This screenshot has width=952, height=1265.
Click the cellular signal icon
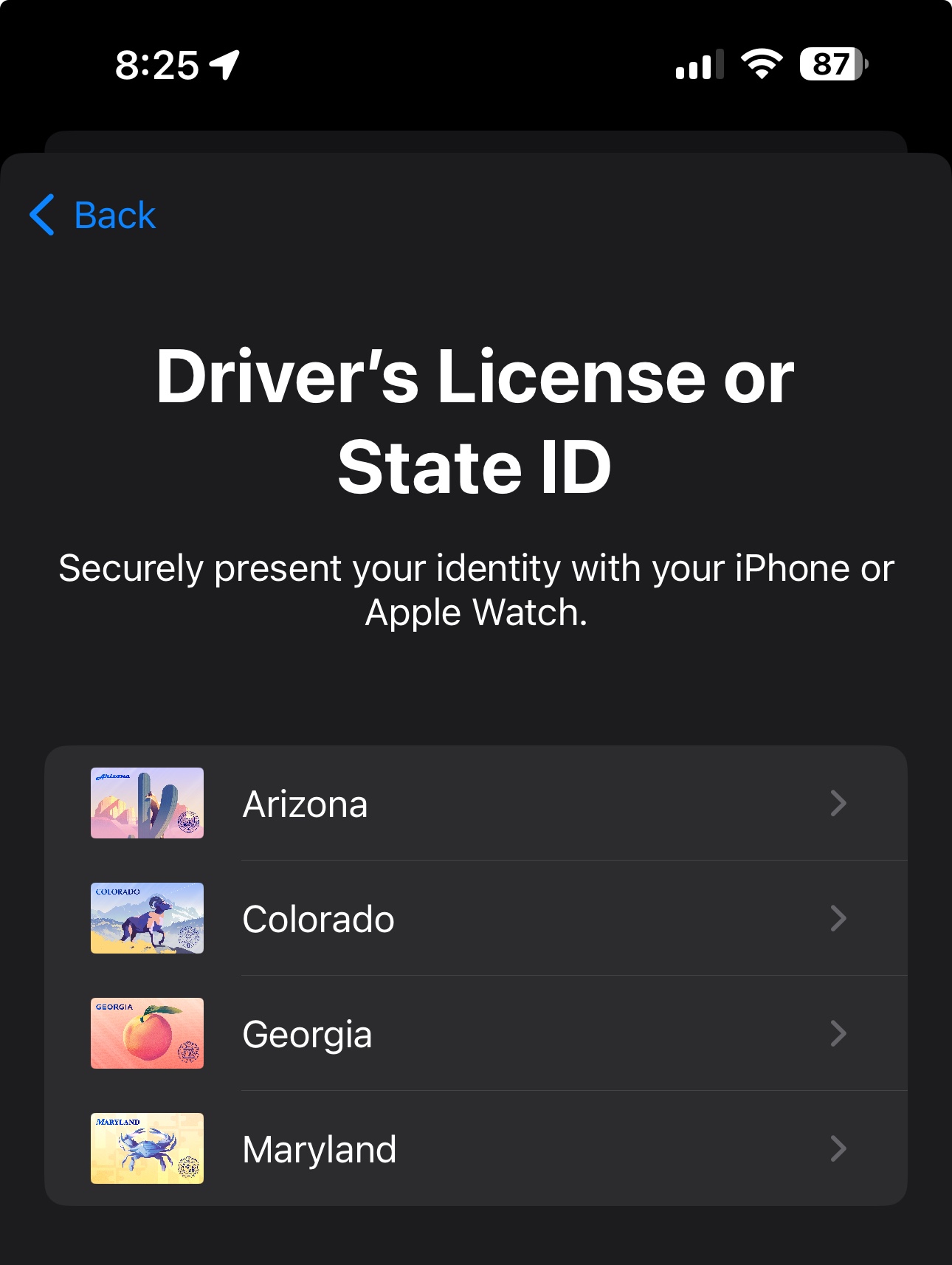(x=697, y=66)
